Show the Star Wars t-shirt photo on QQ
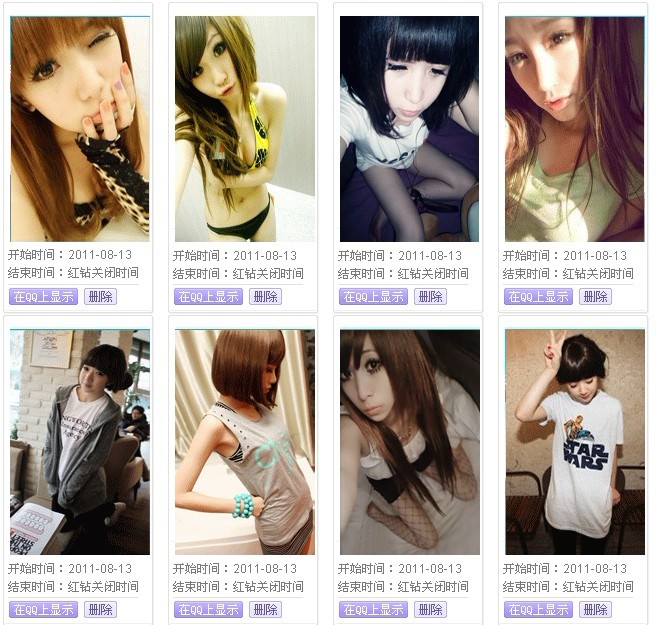Screen dimensions: 657x625 (x=538, y=609)
